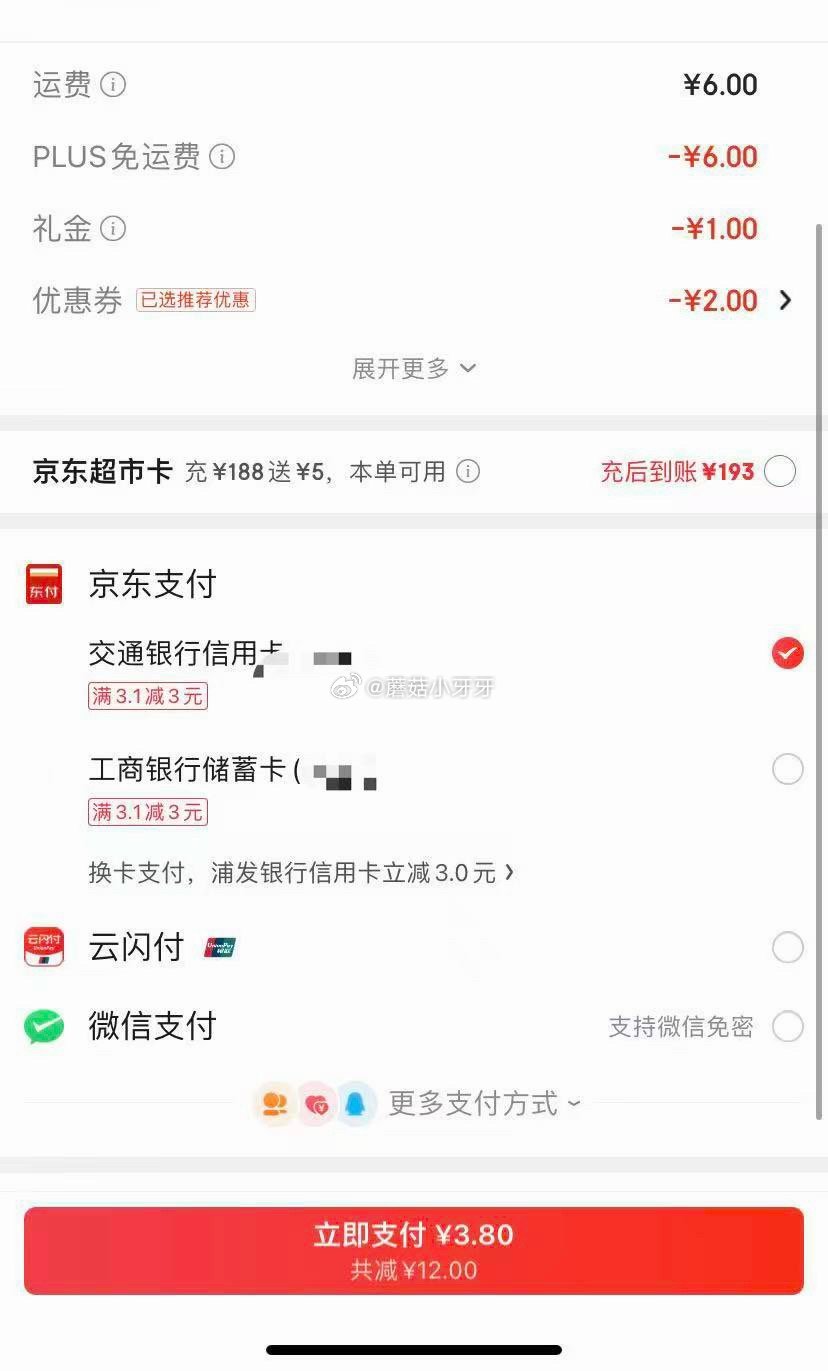The width and height of the screenshot is (828, 1371).
Task: Expand 展开更多 to show more details
Action: coord(414,368)
